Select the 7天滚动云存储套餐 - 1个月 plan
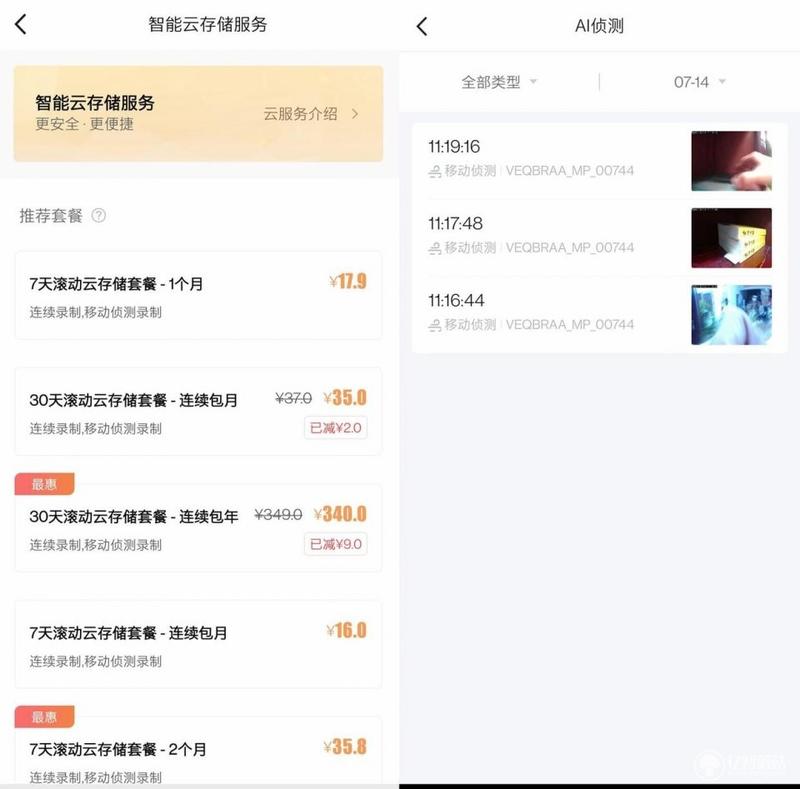Screen dimensions: 800x789 pyautogui.click(x=198, y=296)
